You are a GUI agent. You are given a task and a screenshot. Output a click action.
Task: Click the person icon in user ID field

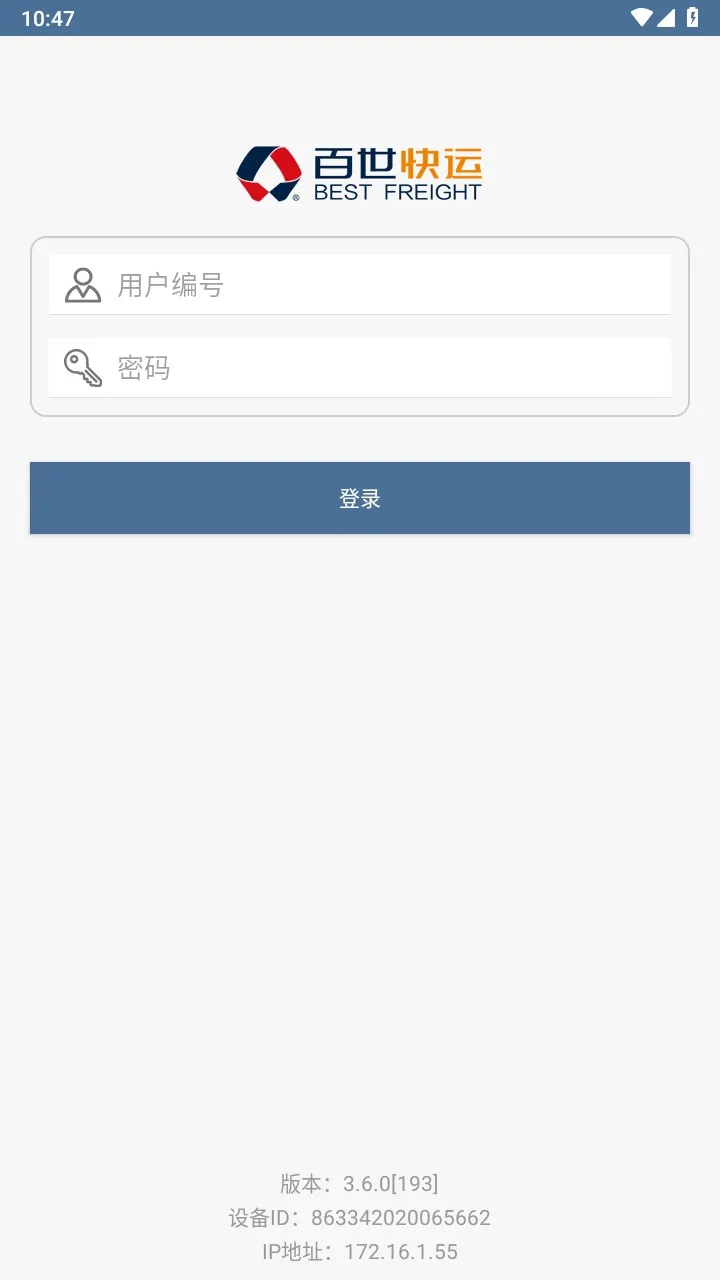tap(84, 285)
